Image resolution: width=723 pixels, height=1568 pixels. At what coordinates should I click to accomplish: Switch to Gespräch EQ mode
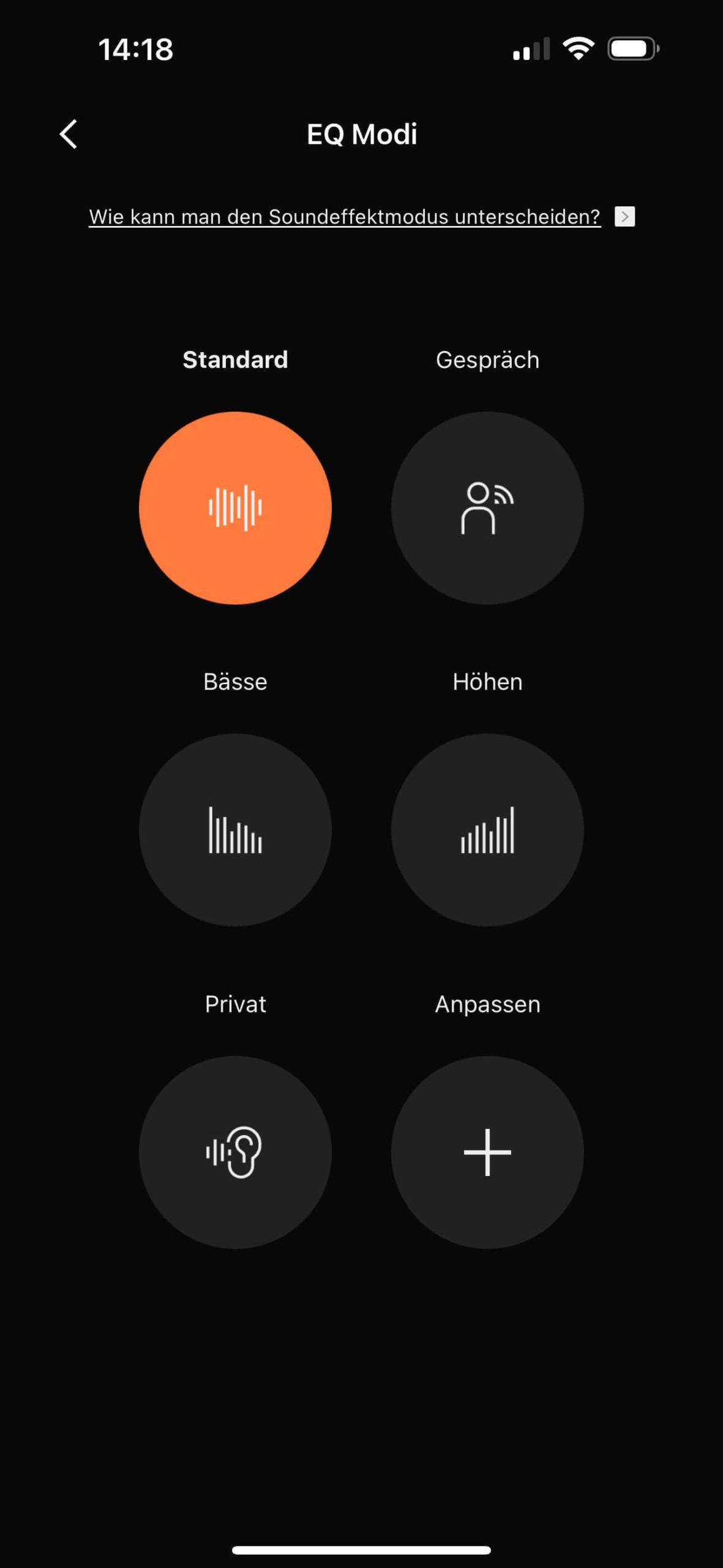[x=487, y=508]
